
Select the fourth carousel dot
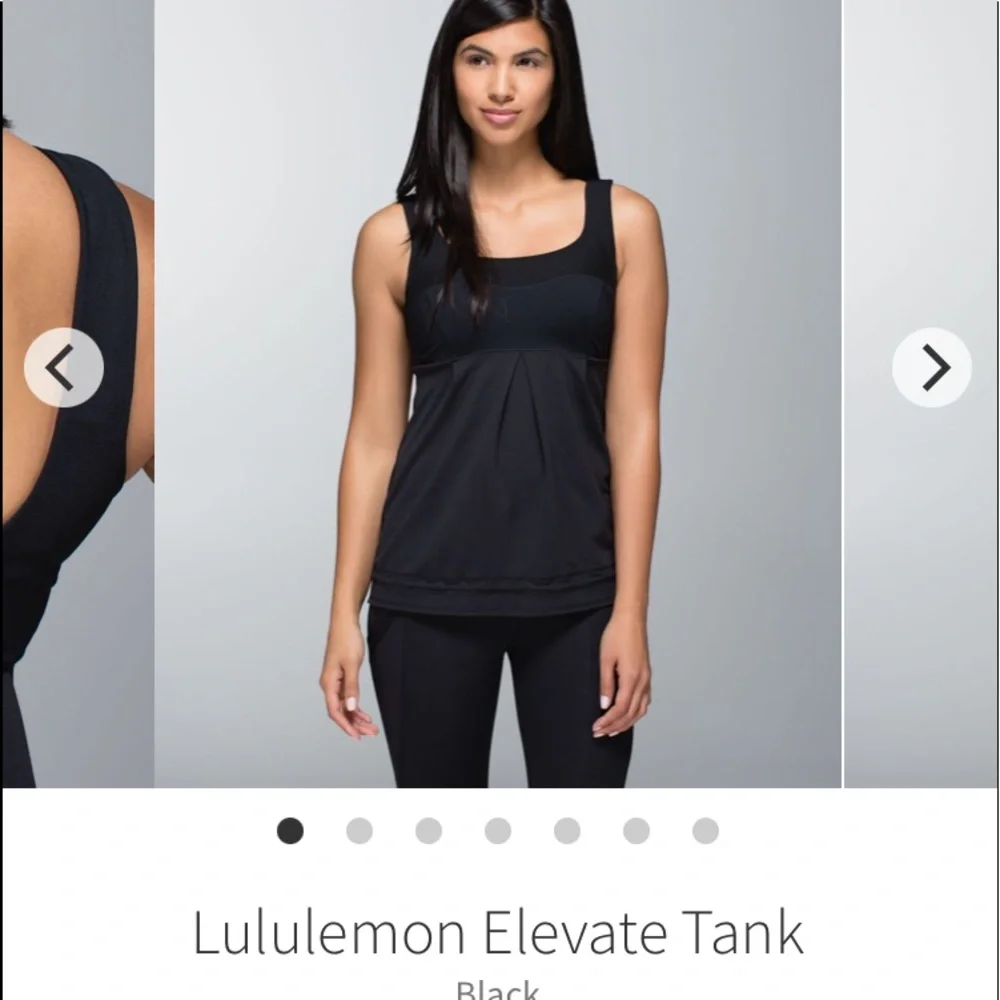(x=498, y=831)
